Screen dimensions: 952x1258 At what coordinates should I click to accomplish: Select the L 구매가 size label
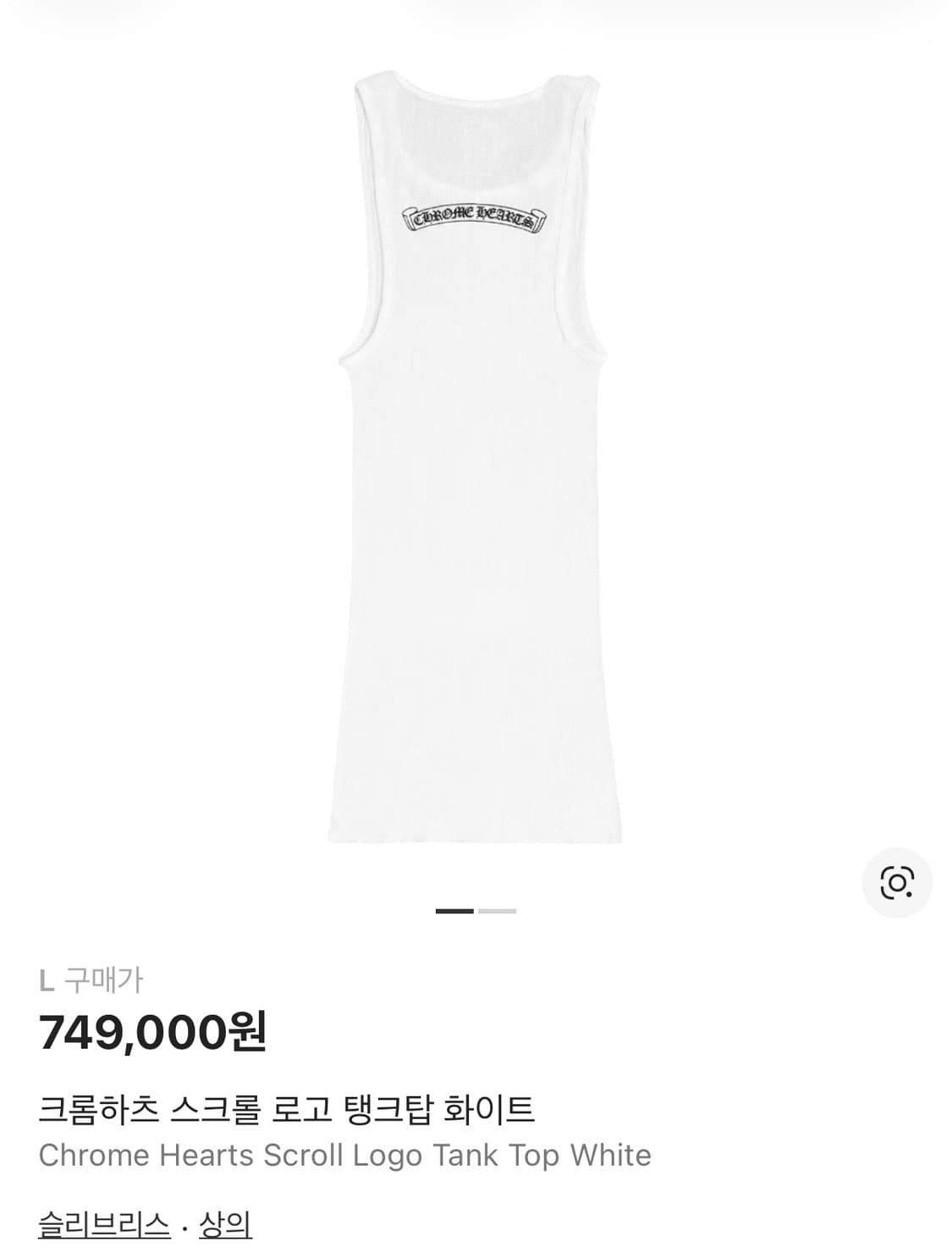point(95,980)
